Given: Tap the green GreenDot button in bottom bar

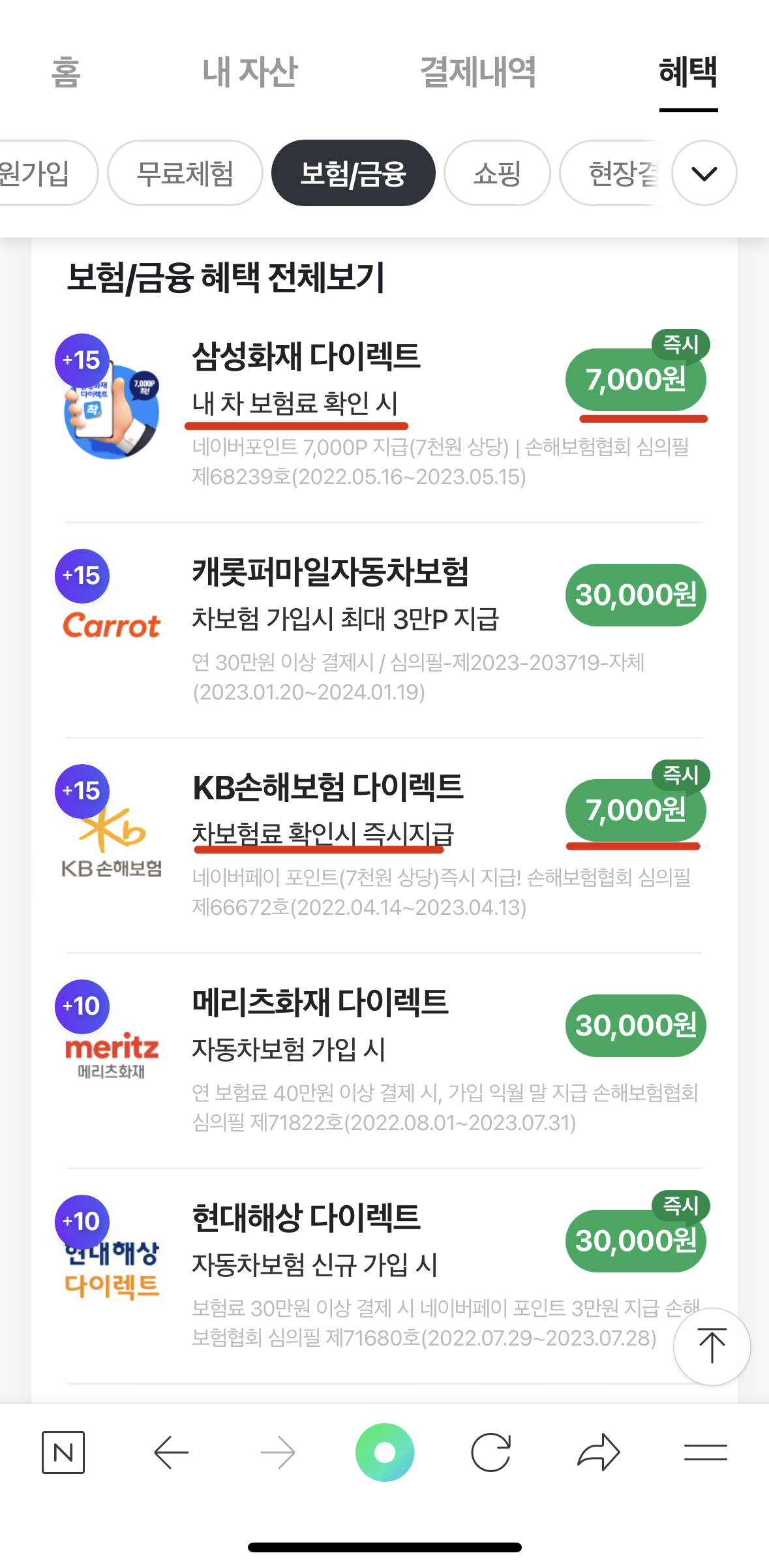Looking at the screenshot, I should coord(384,1452).
